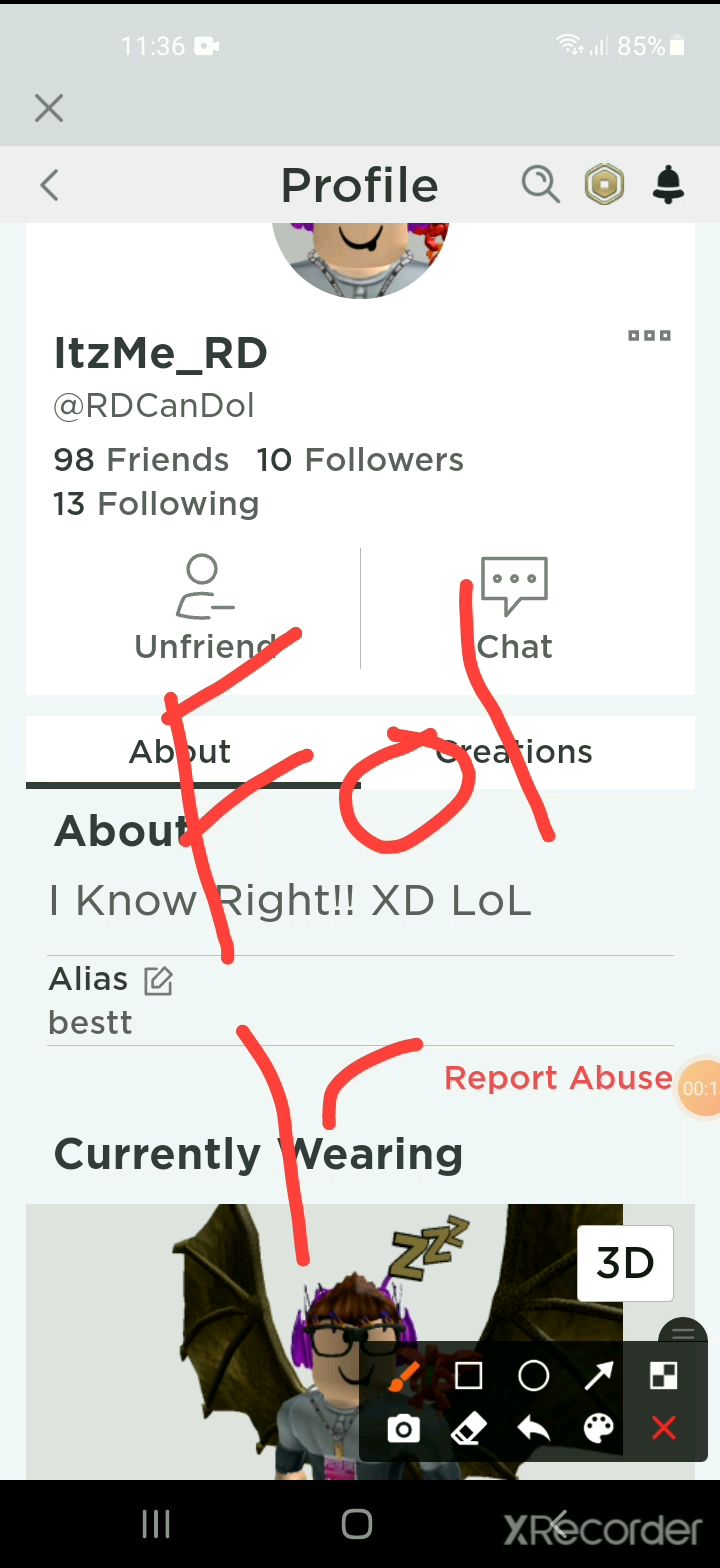Select the brush drawing tool
720x1568 pixels.
404,1376
